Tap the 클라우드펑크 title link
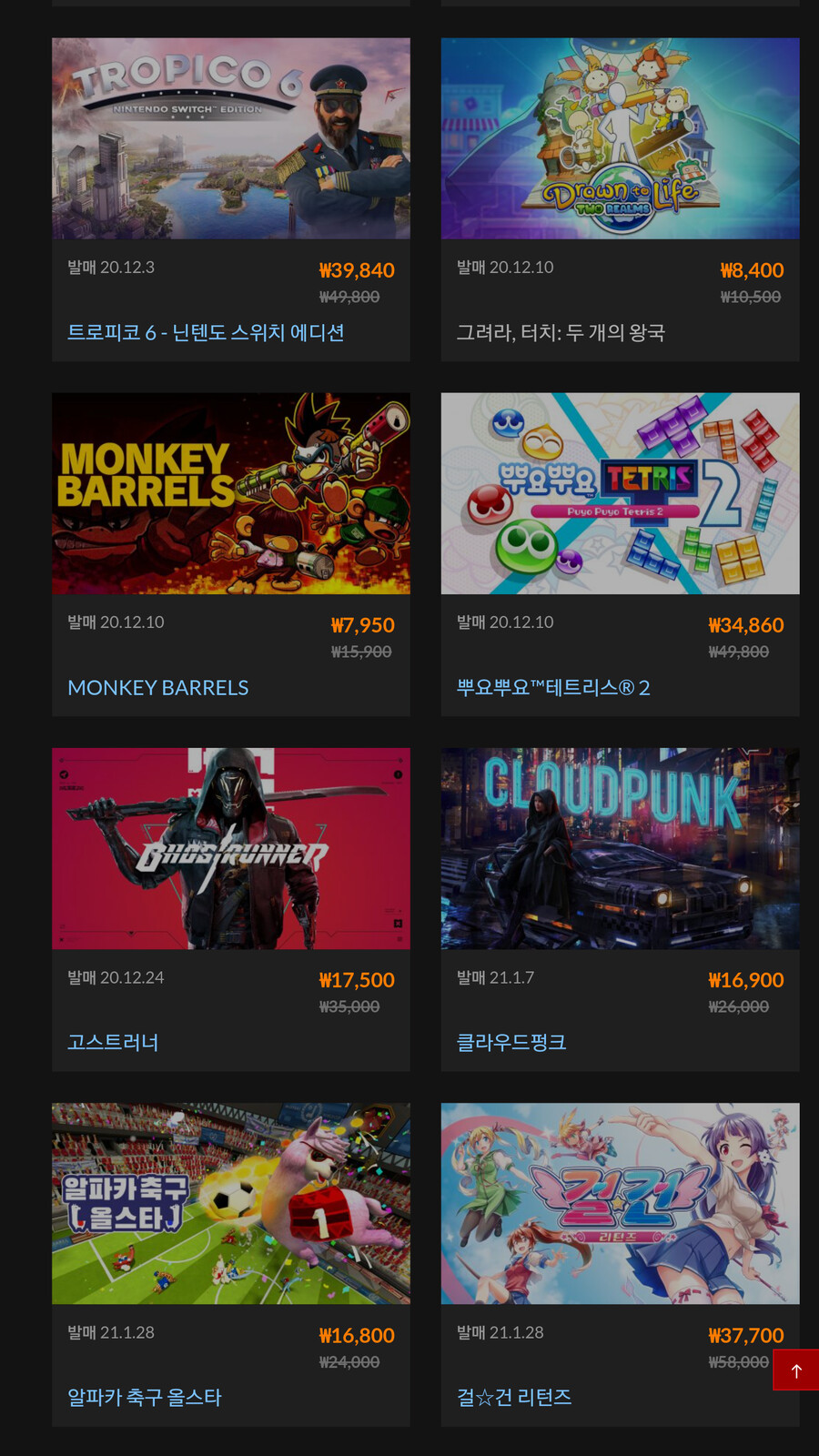Image resolution: width=819 pixels, height=1456 pixels. click(x=511, y=1043)
